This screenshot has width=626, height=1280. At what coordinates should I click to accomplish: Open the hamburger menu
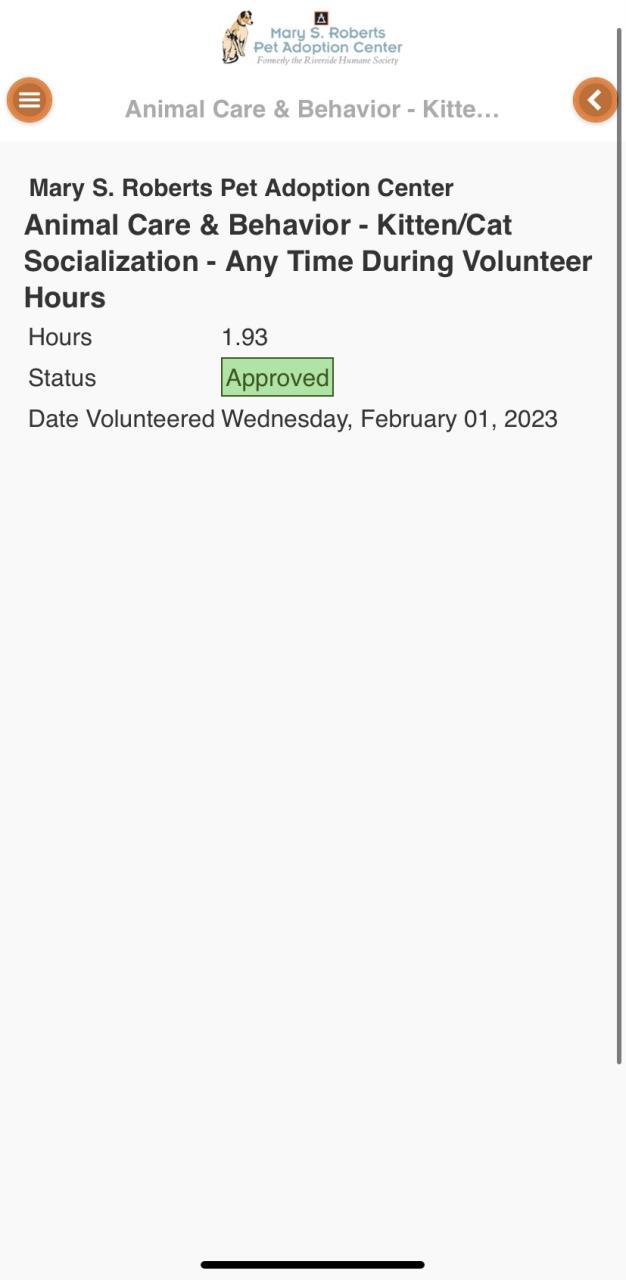30,100
